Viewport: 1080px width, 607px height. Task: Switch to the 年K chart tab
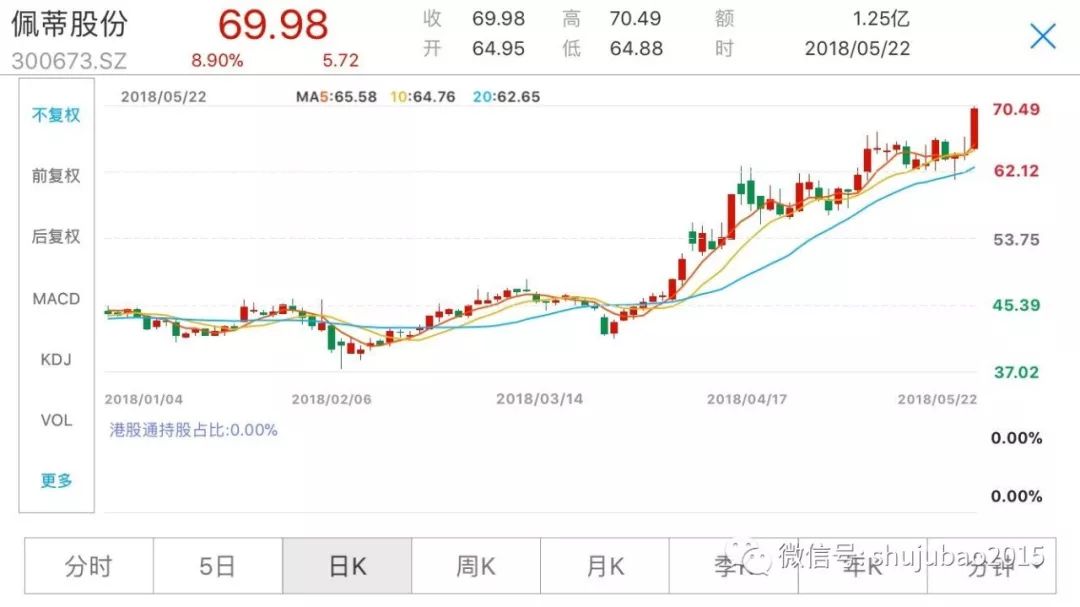click(863, 567)
